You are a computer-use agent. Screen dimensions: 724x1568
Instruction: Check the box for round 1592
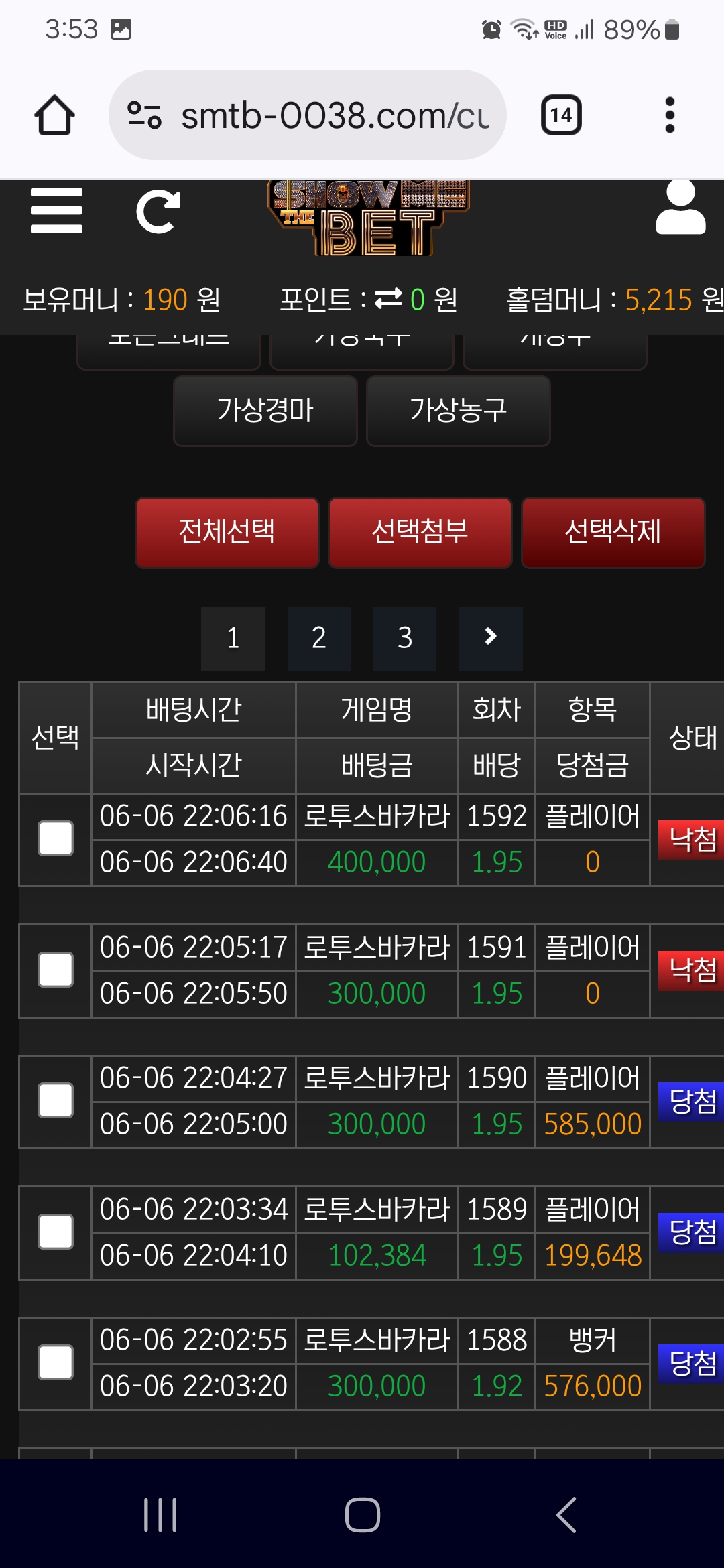tap(56, 839)
